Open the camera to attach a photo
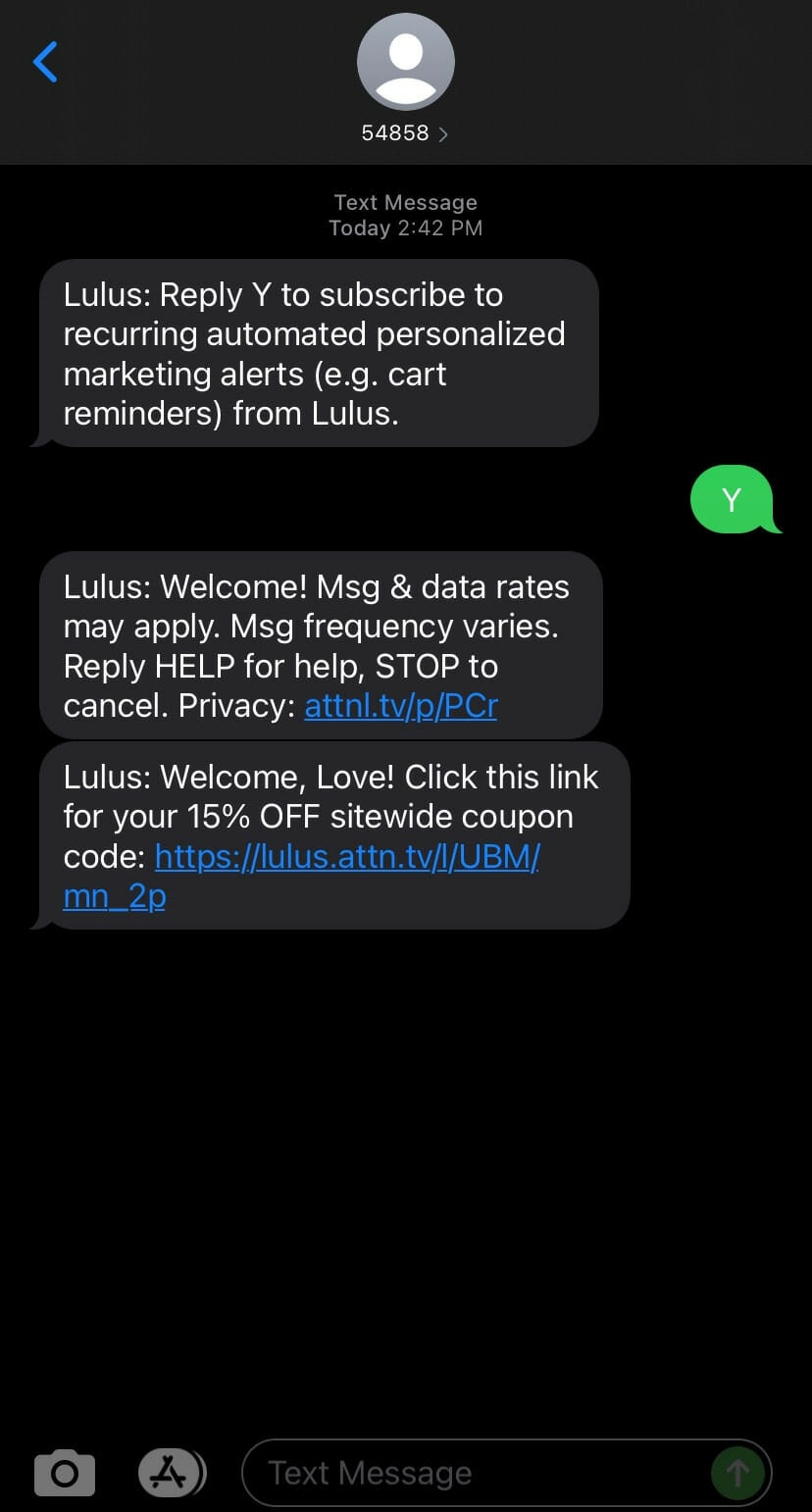The width and height of the screenshot is (812, 1512). click(x=65, y=1473)
